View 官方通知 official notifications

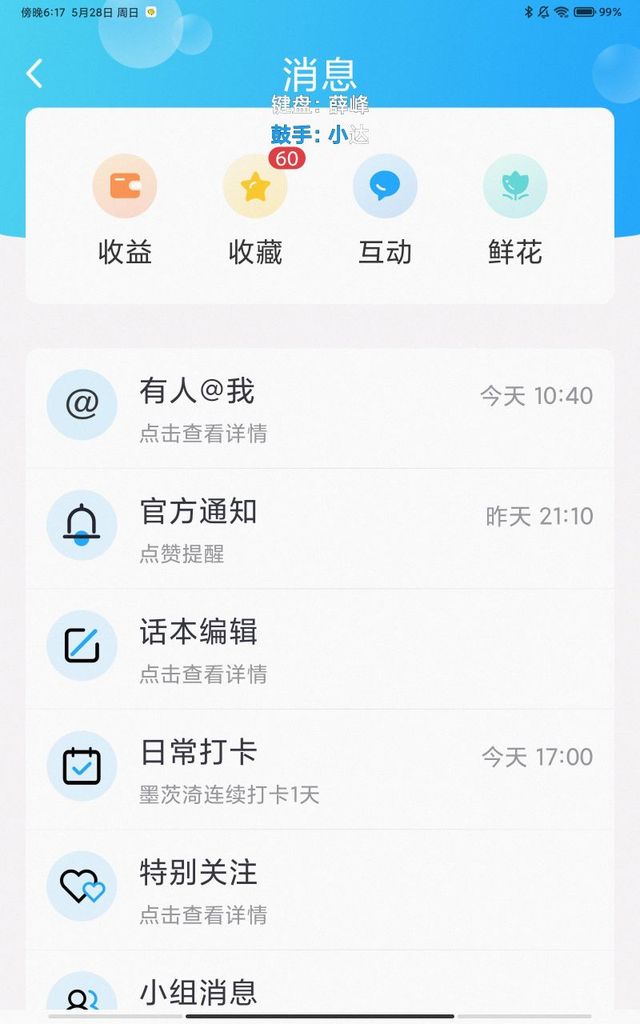point(320,528)
